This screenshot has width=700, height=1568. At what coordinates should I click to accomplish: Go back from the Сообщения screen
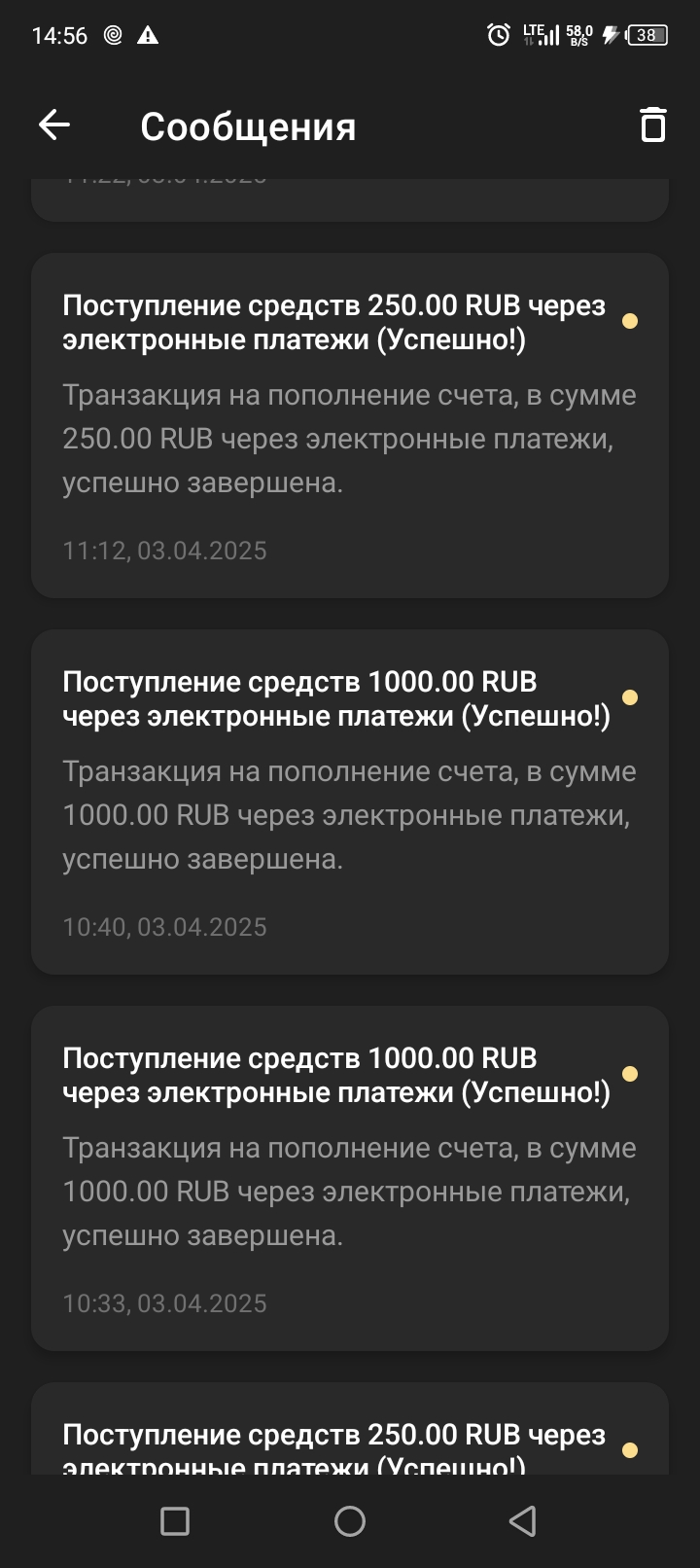pos(54,125)
